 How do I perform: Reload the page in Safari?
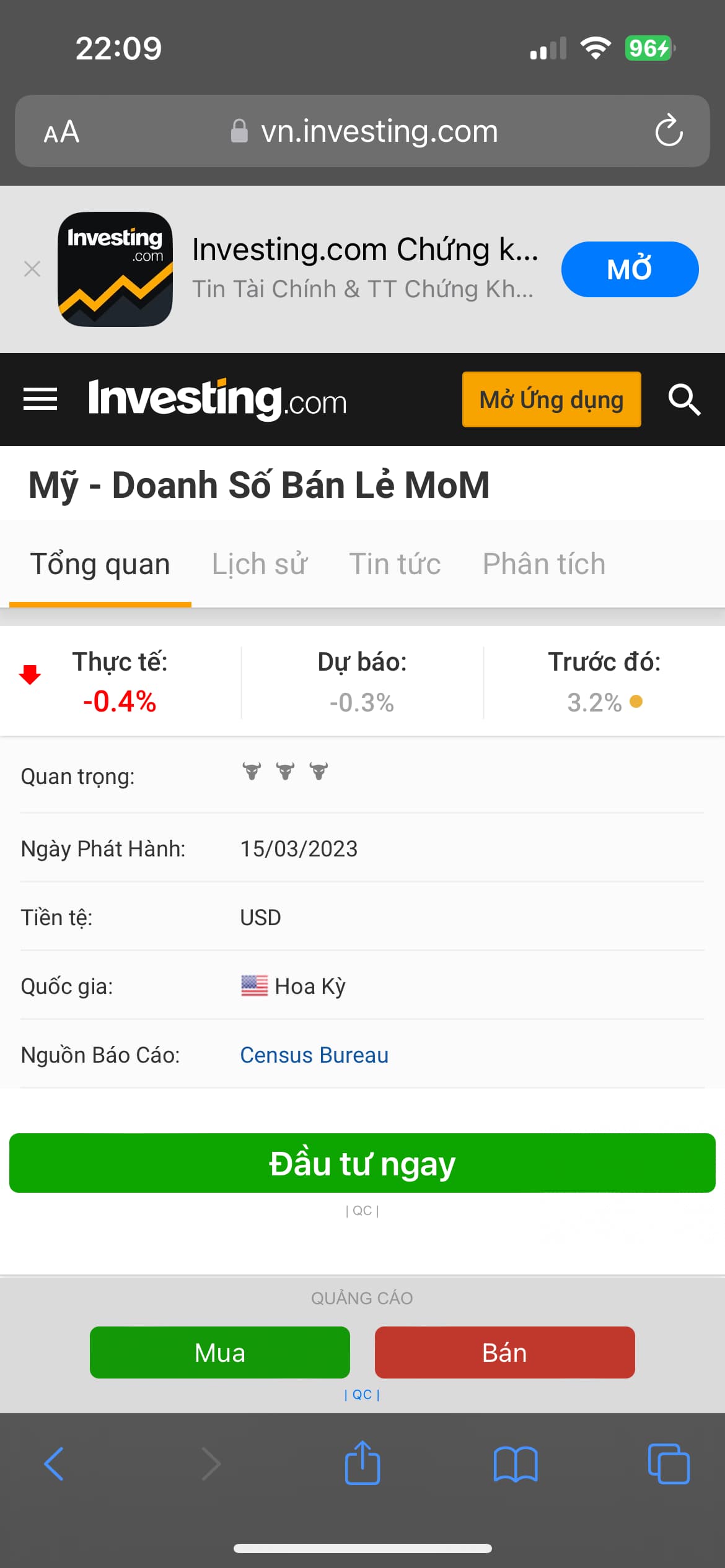coord(669,131)
